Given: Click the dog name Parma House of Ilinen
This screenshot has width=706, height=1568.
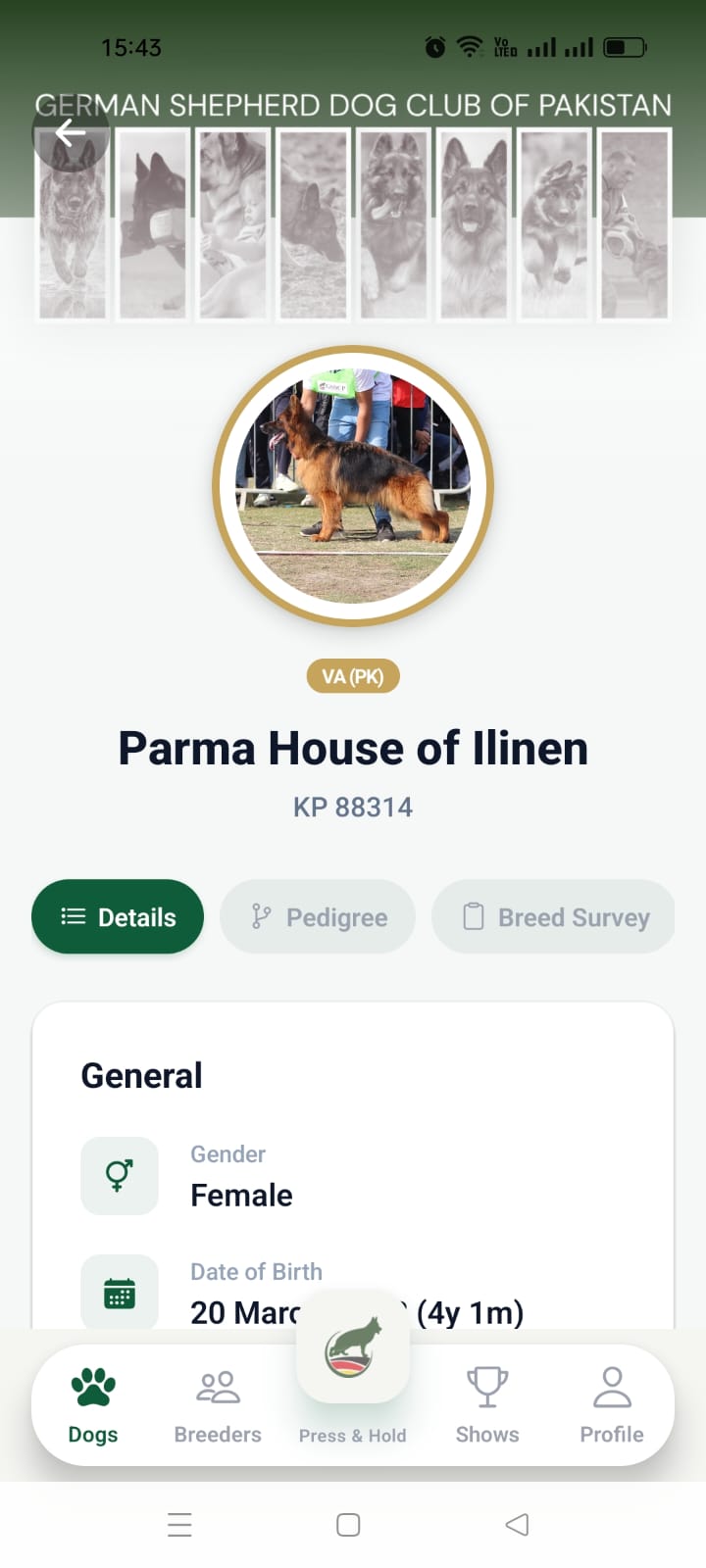Looking at the screenshot, I should pos(353,748).
